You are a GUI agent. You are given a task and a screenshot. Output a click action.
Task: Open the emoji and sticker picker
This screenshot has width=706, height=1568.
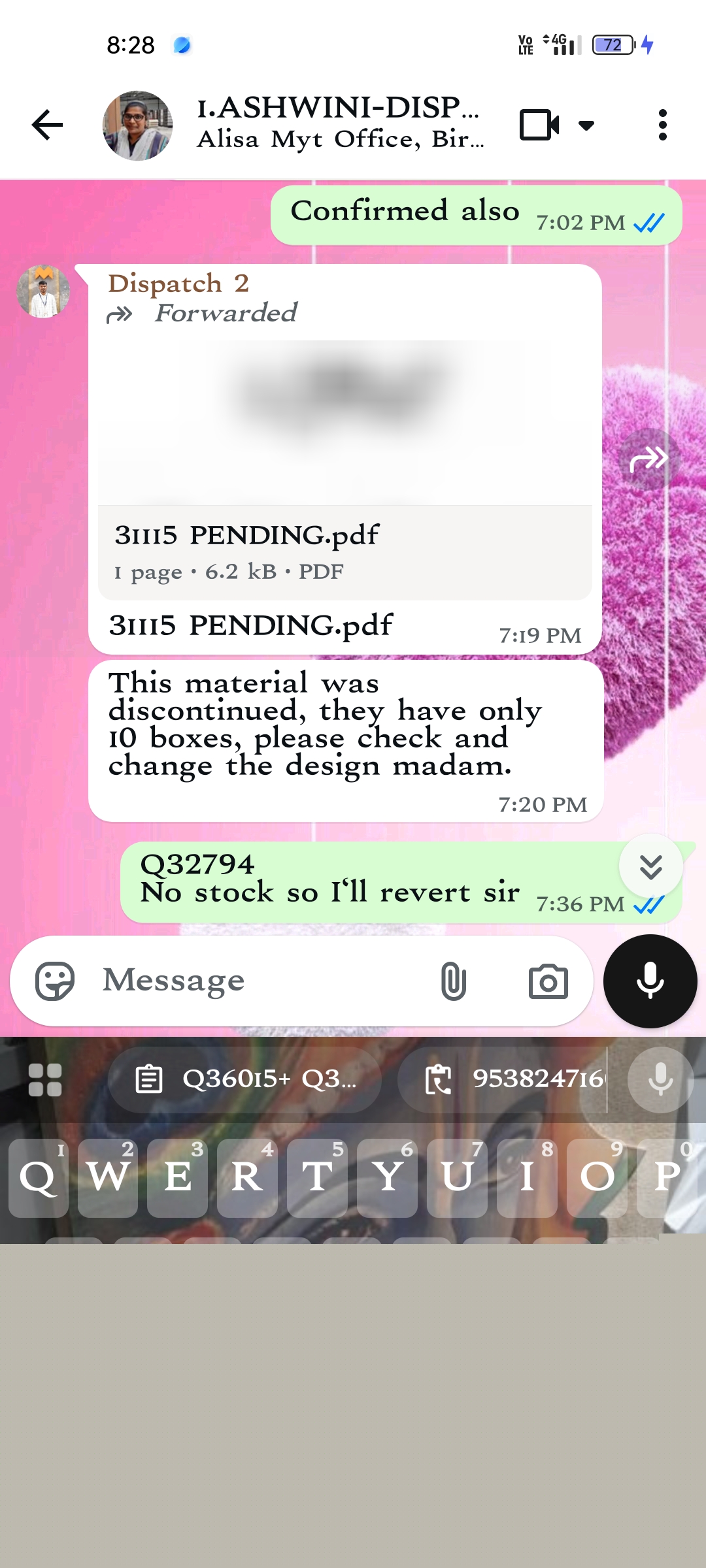pos(55,981)
